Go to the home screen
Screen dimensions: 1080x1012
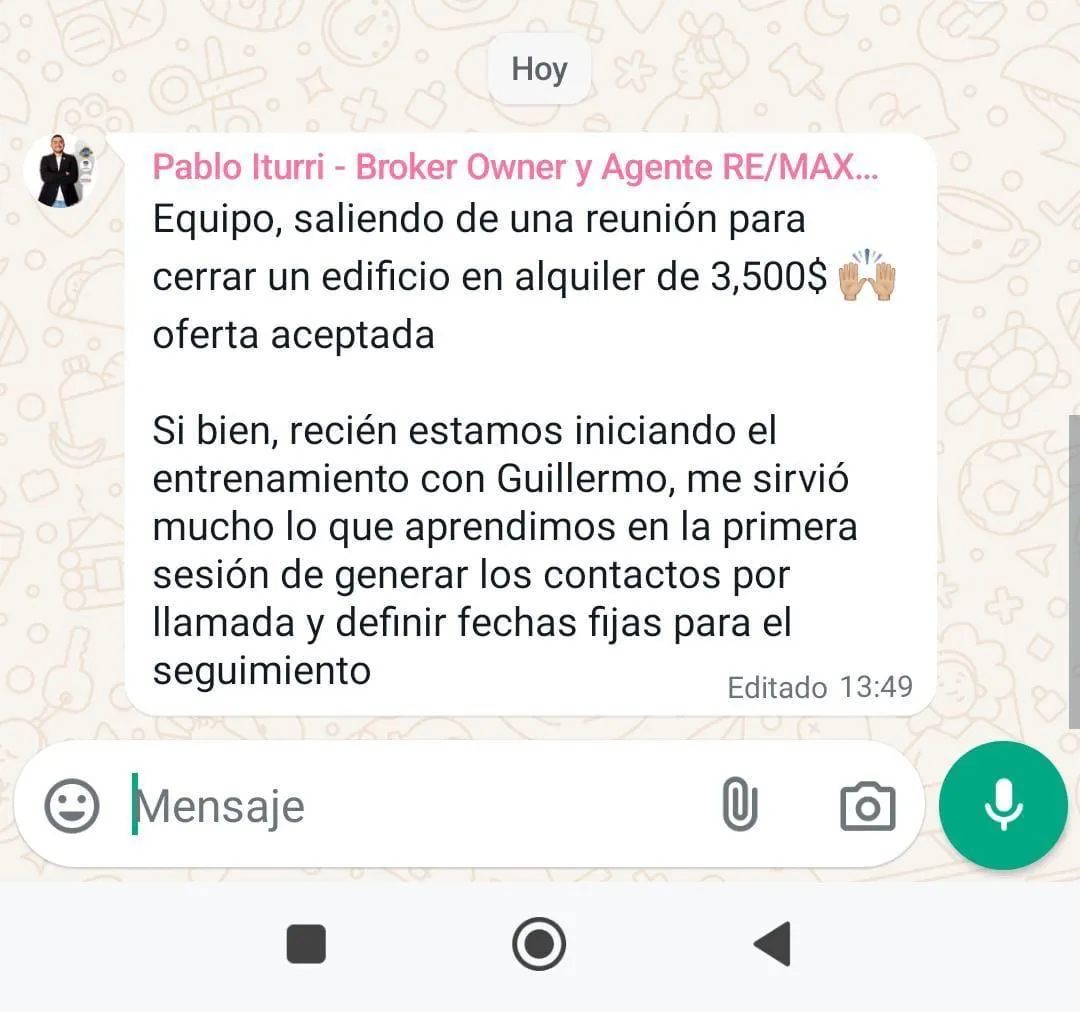pyautogui.click(x=539, y=944)
